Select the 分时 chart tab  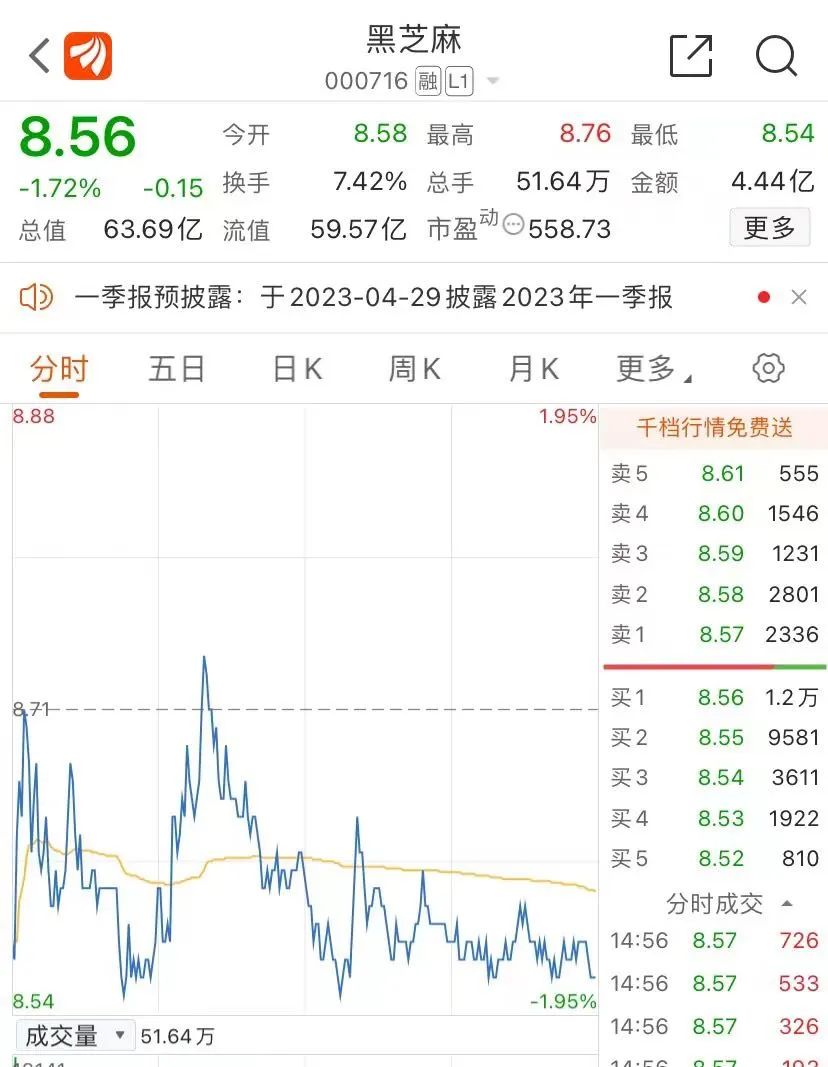59,369
